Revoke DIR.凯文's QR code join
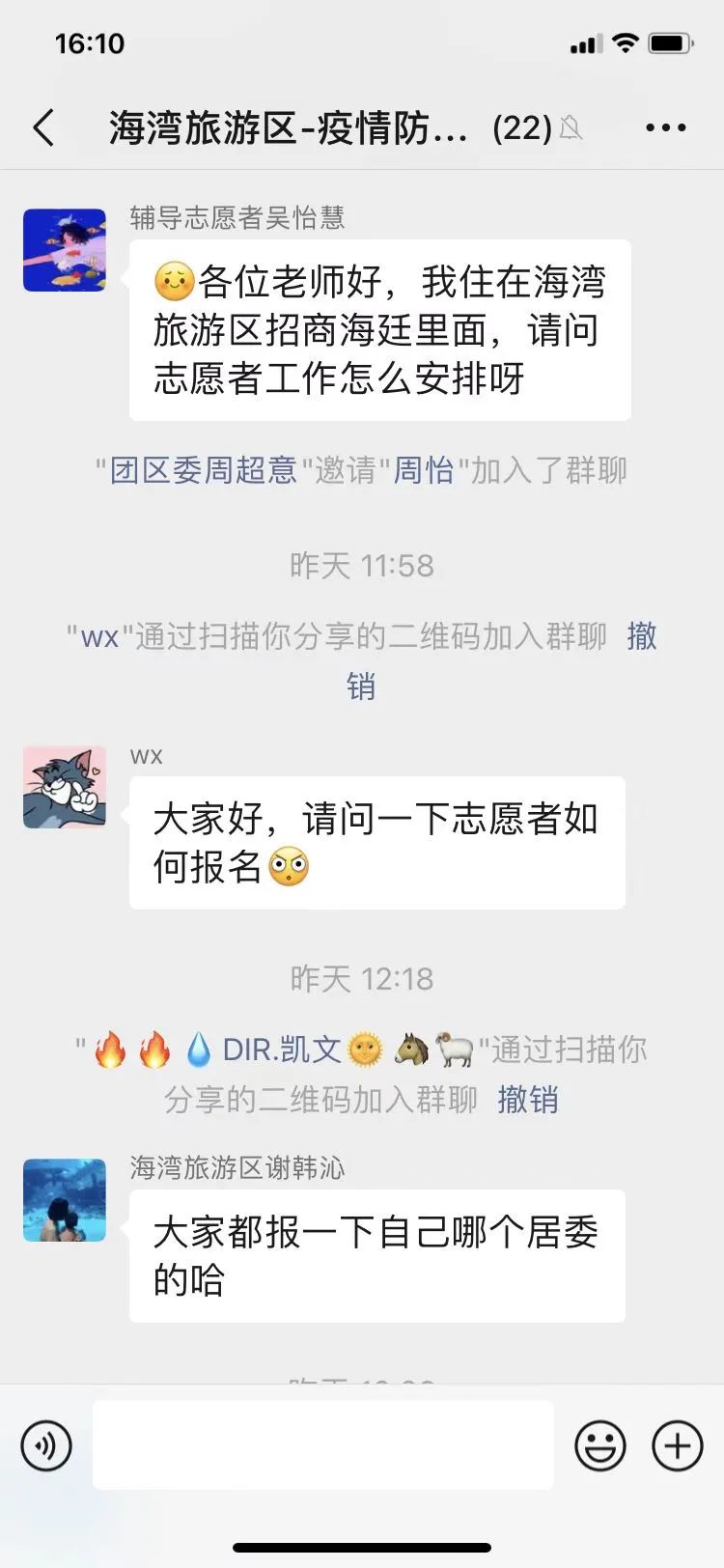Screen dimensions: 724x1568 [x=527, y=1100]
